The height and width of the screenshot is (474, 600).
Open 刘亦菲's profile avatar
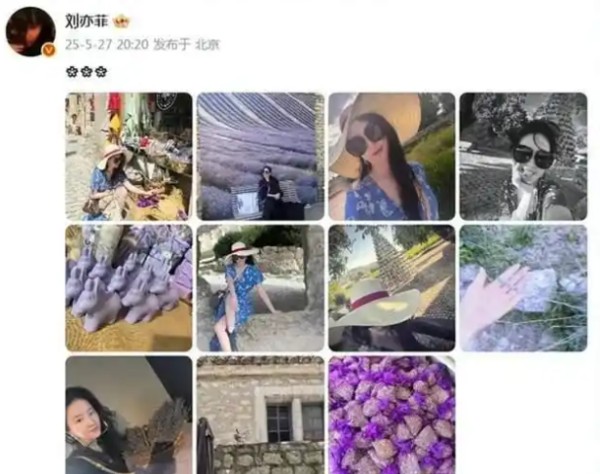(30, 30)
